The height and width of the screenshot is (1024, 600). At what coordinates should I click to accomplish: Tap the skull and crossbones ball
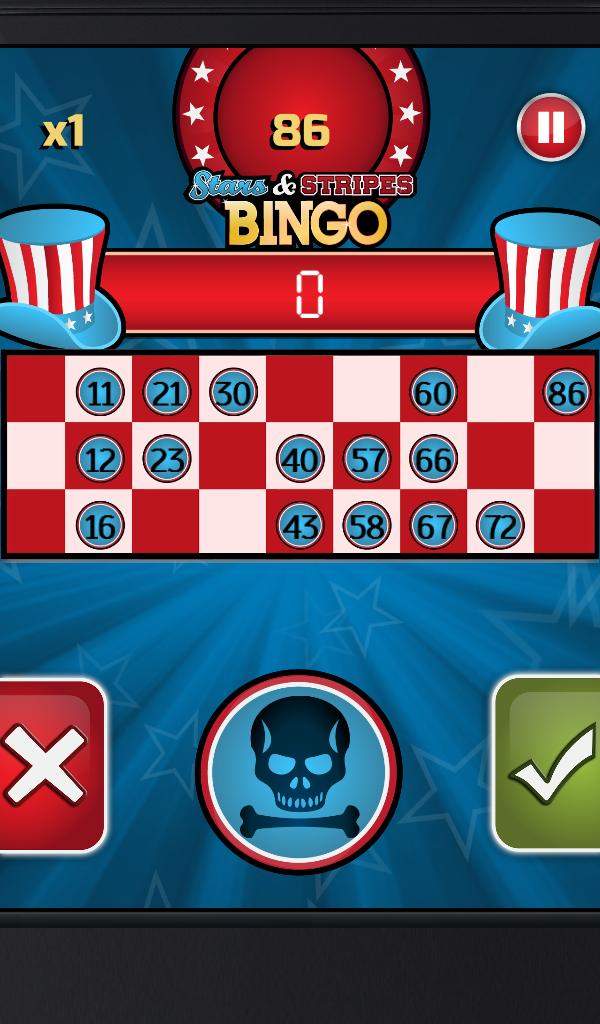(298, 771)
